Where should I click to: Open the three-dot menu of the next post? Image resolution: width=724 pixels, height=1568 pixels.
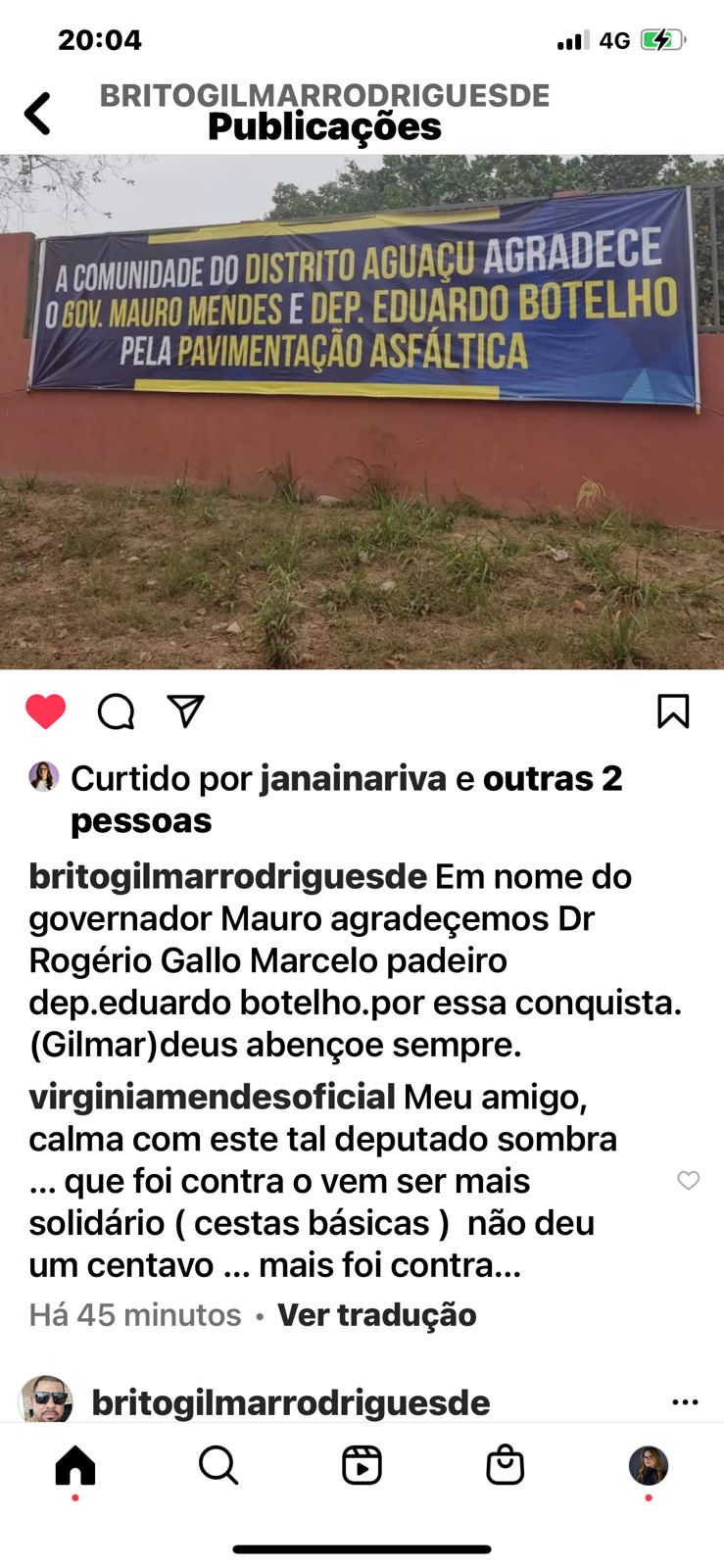point(686,1402)
